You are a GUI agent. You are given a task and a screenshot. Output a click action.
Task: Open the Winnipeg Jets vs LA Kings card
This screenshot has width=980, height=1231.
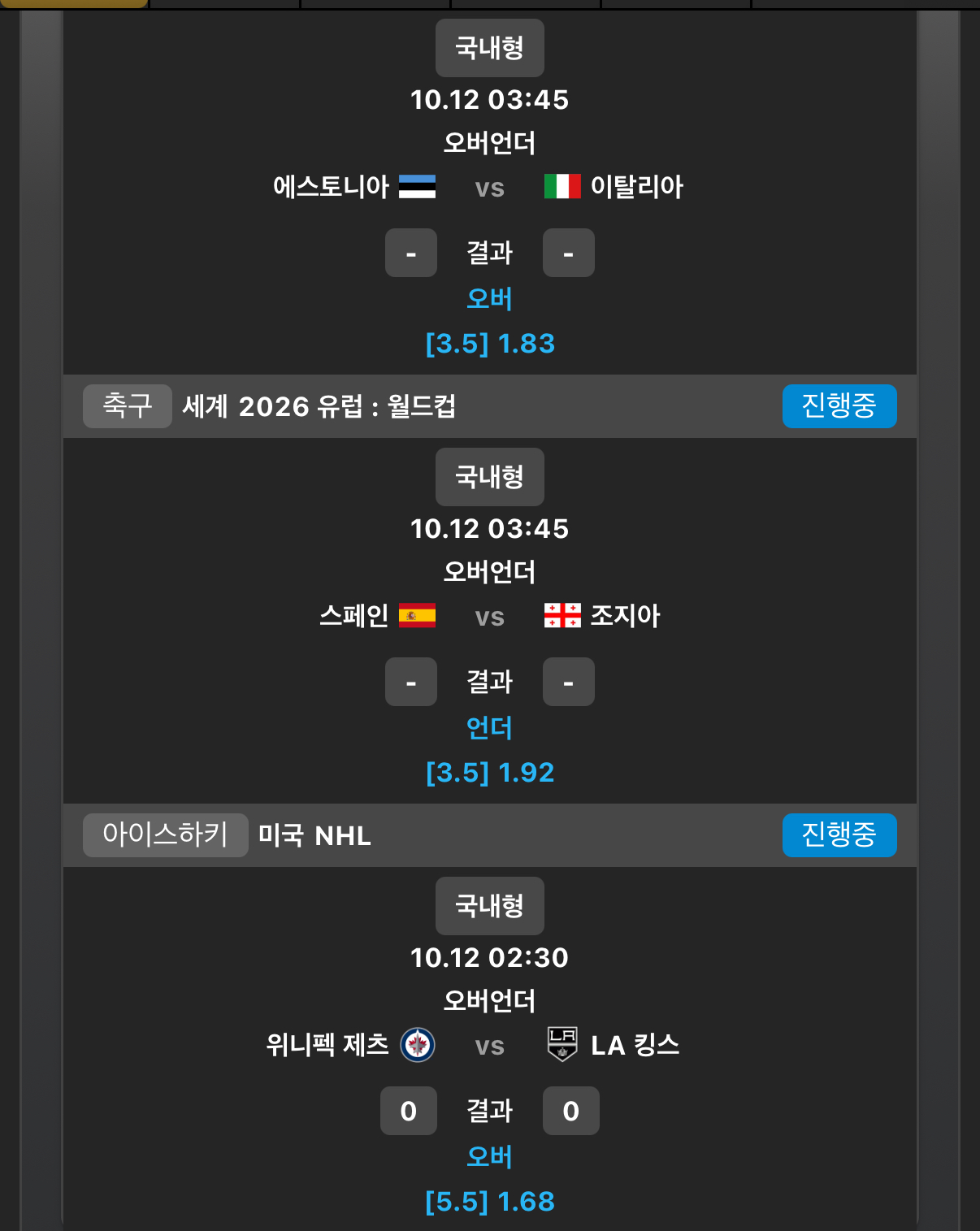489,1045
